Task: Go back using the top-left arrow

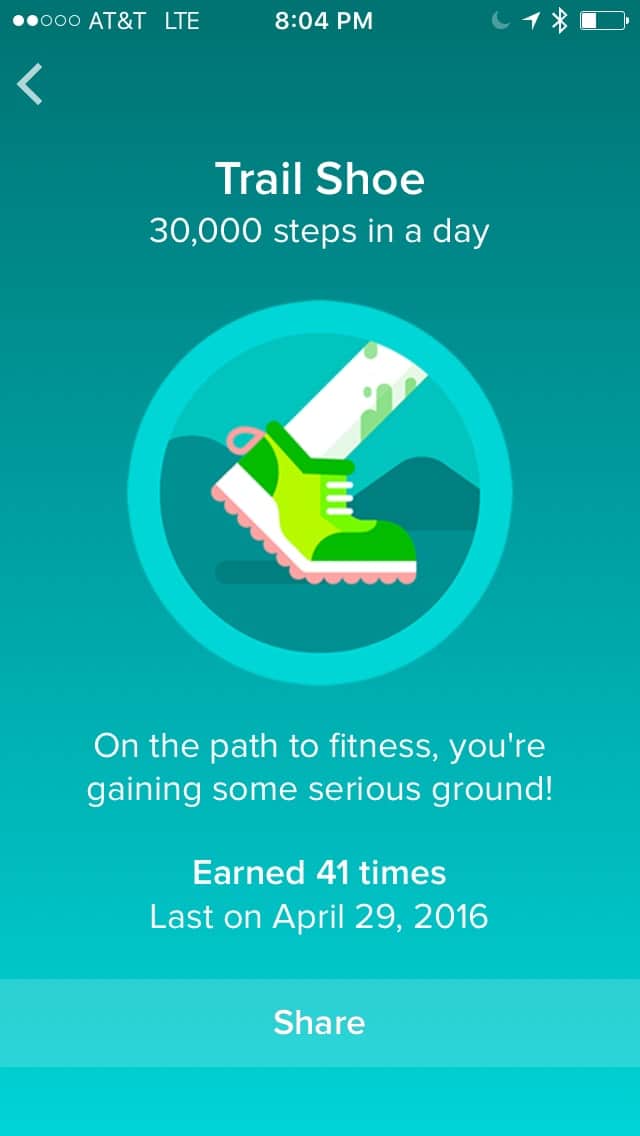Action: click(30, 84)
